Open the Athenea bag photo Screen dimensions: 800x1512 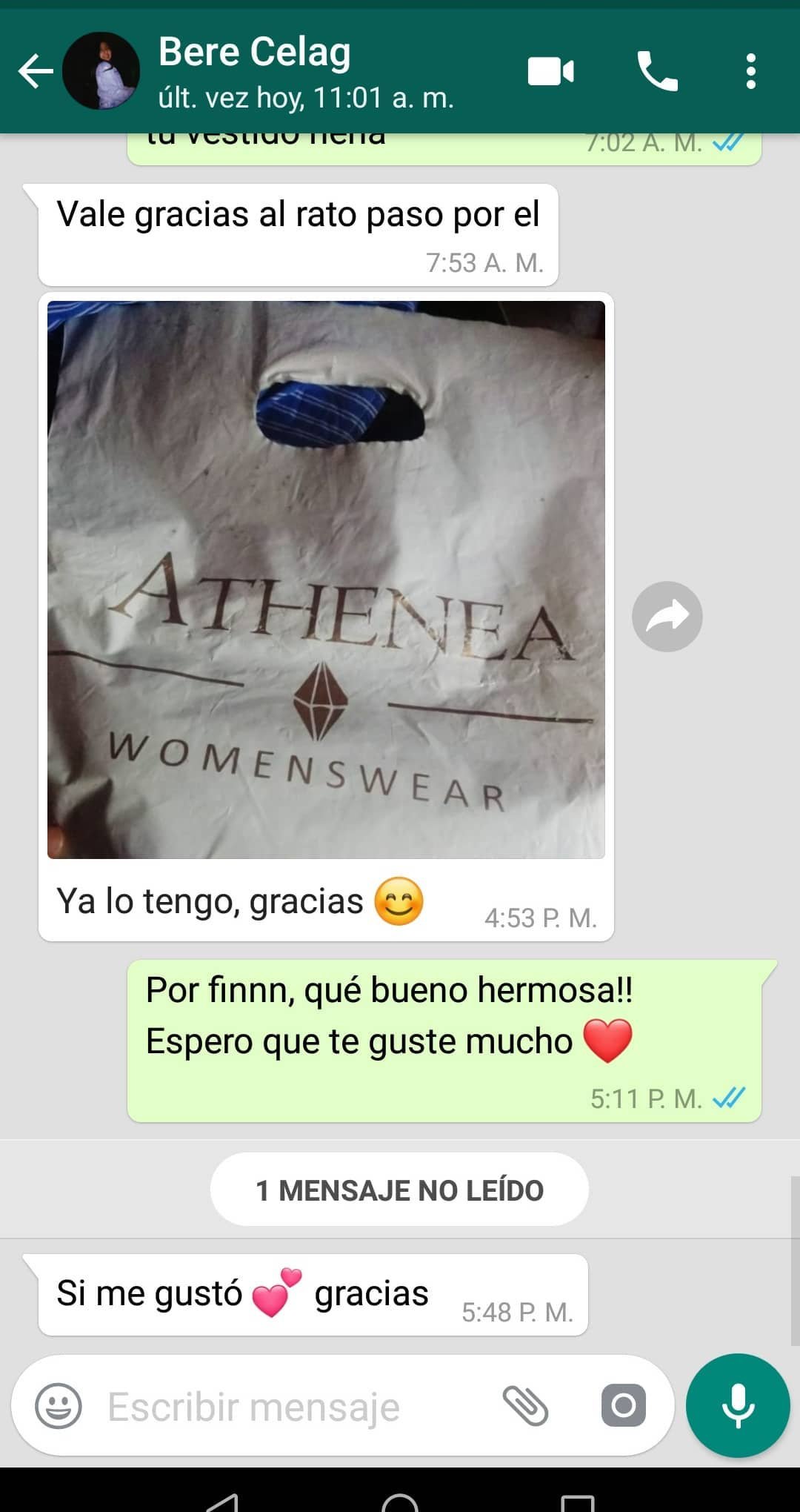[326, 580]
